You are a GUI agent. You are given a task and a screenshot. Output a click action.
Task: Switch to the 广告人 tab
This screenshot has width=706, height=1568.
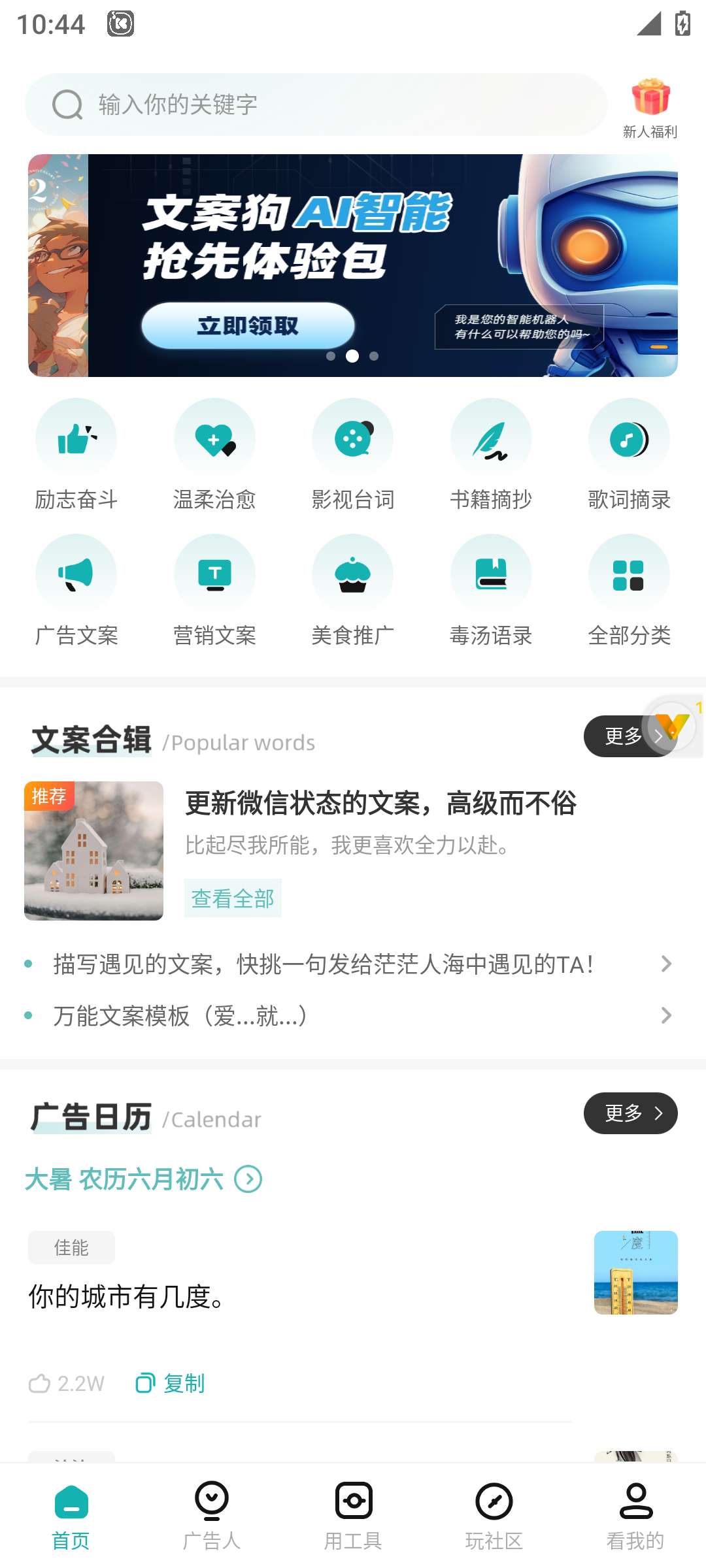pos(212,1516)
